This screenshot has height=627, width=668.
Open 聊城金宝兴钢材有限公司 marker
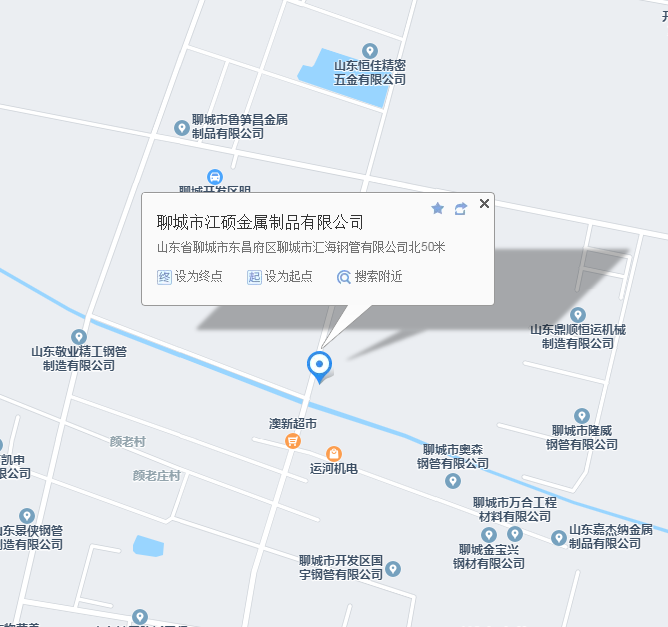tap(489, 535)
